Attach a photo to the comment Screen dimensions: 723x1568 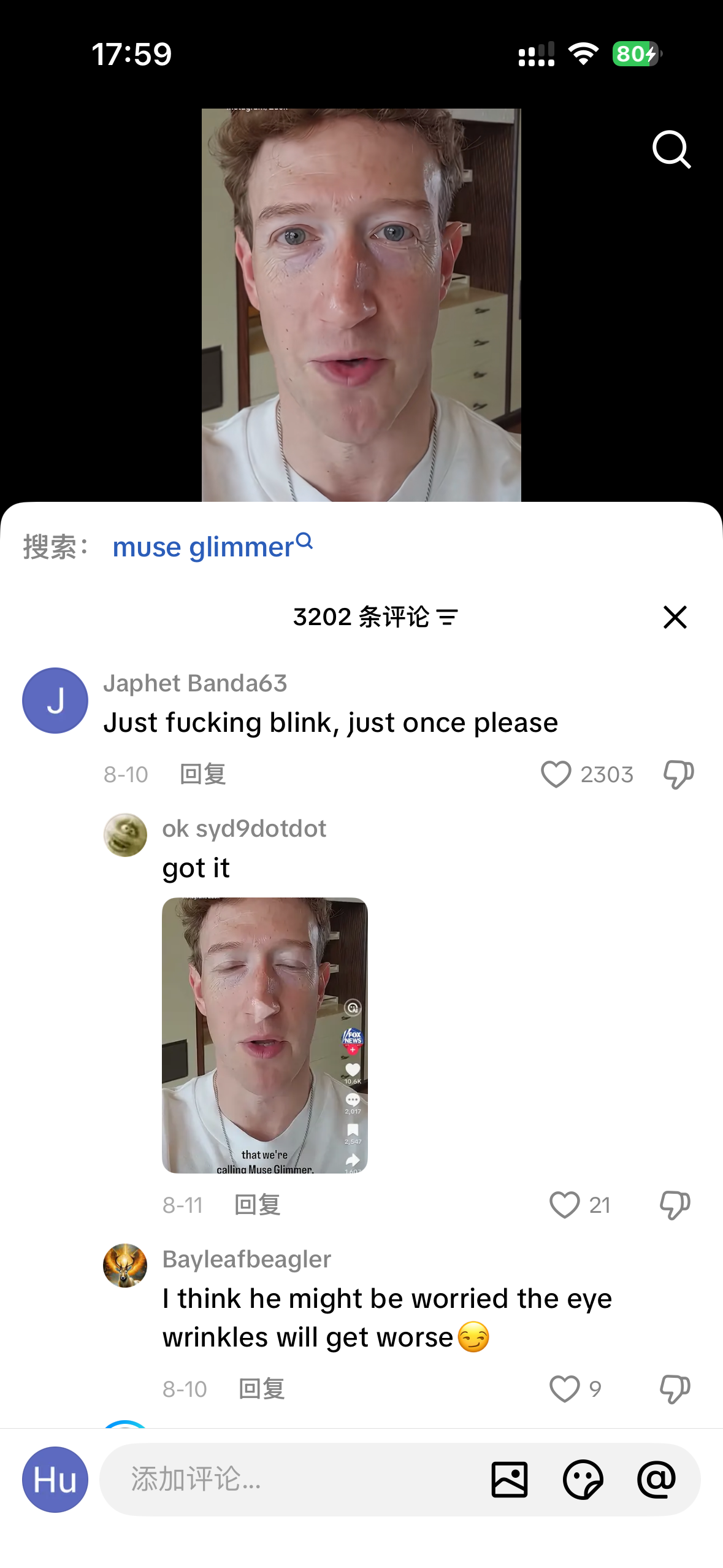click(509, 1480)
